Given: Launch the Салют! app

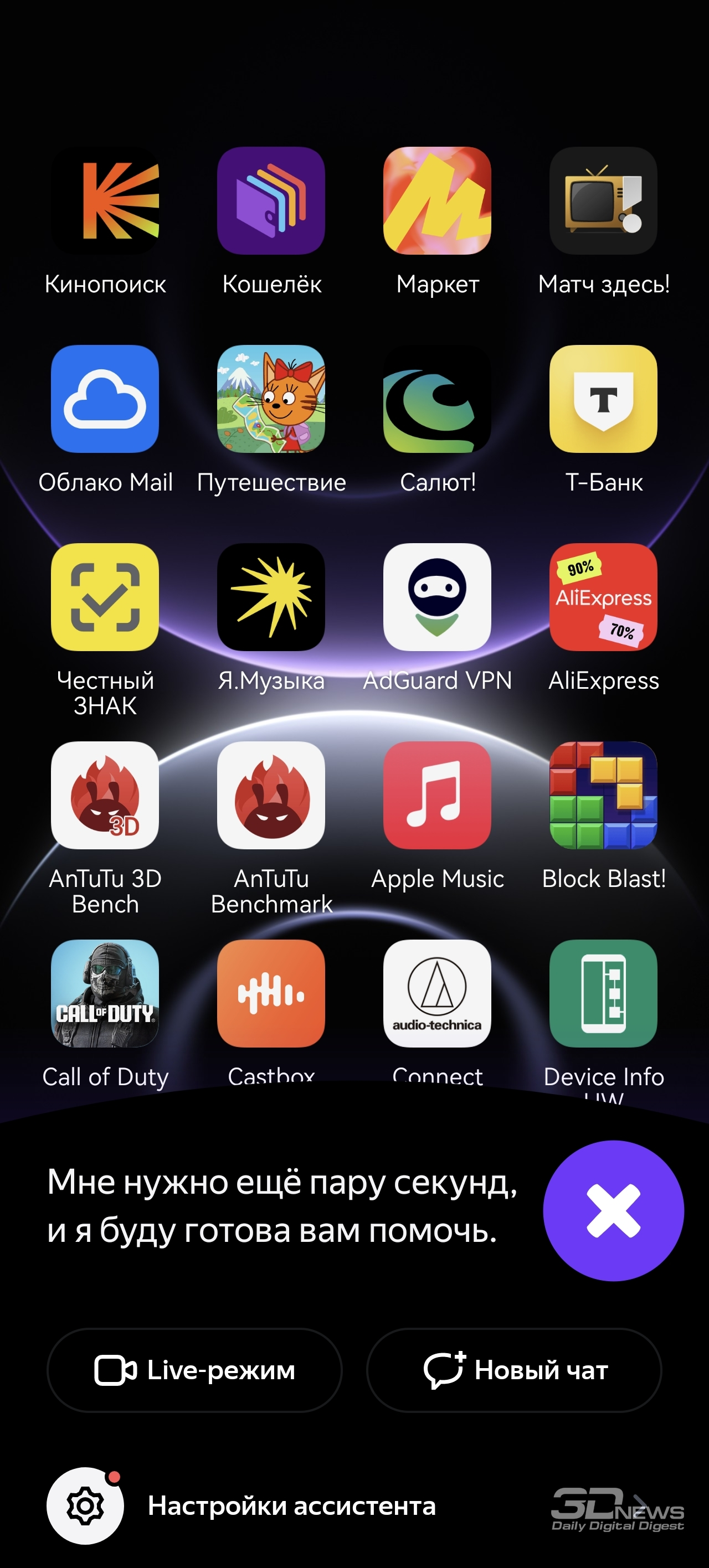Looking at the screenshot, I should coord(436,399).
